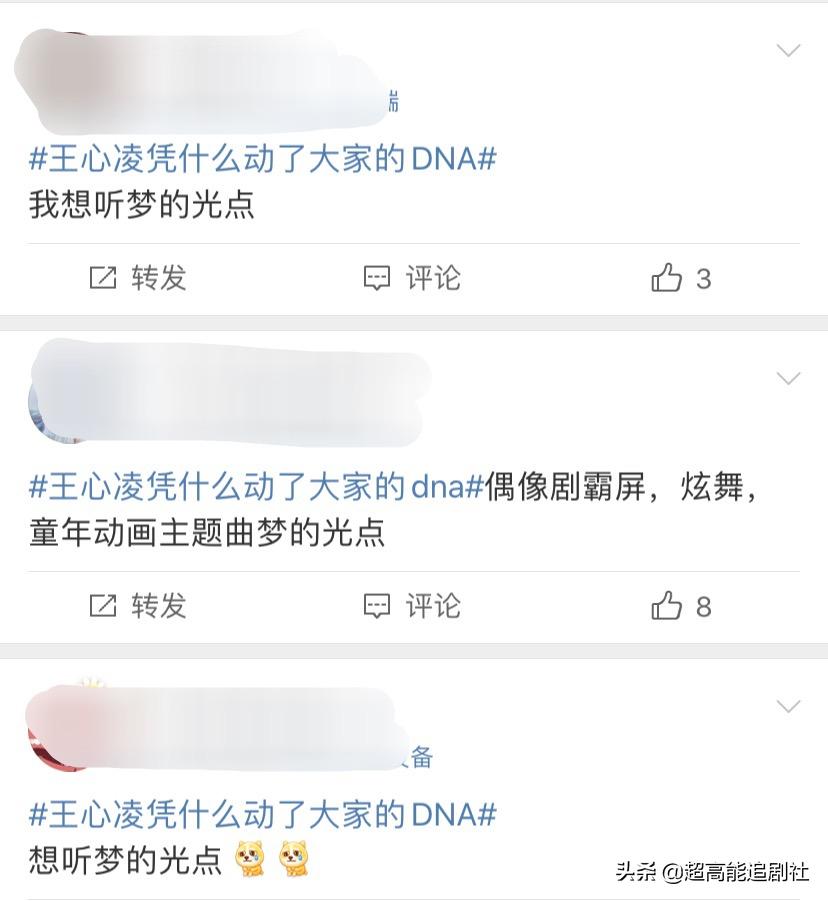Tap 转发 under the "童年动画主题曲" post
This screenshot has width=828, height=901.
click(x=138, y=606)
